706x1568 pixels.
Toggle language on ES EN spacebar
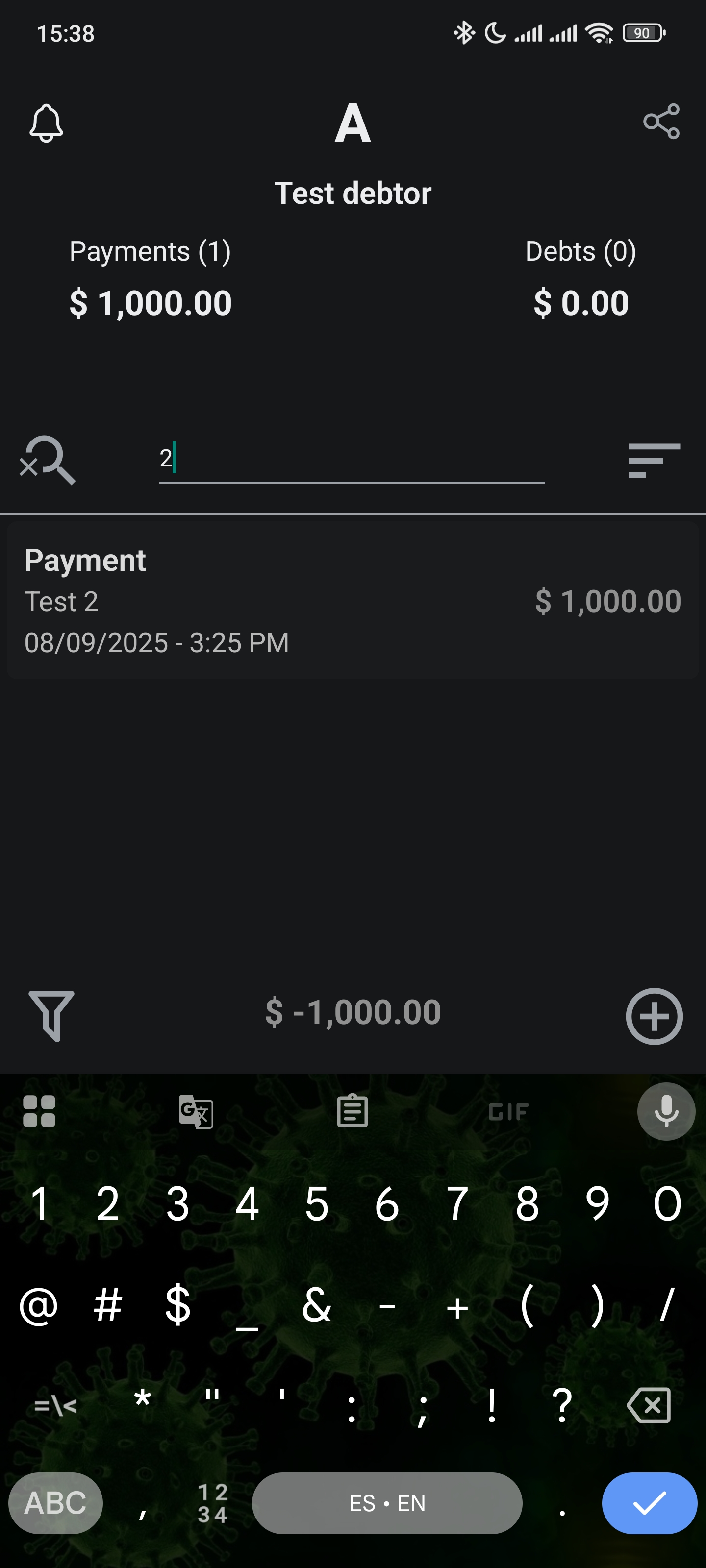point(387,1503)
